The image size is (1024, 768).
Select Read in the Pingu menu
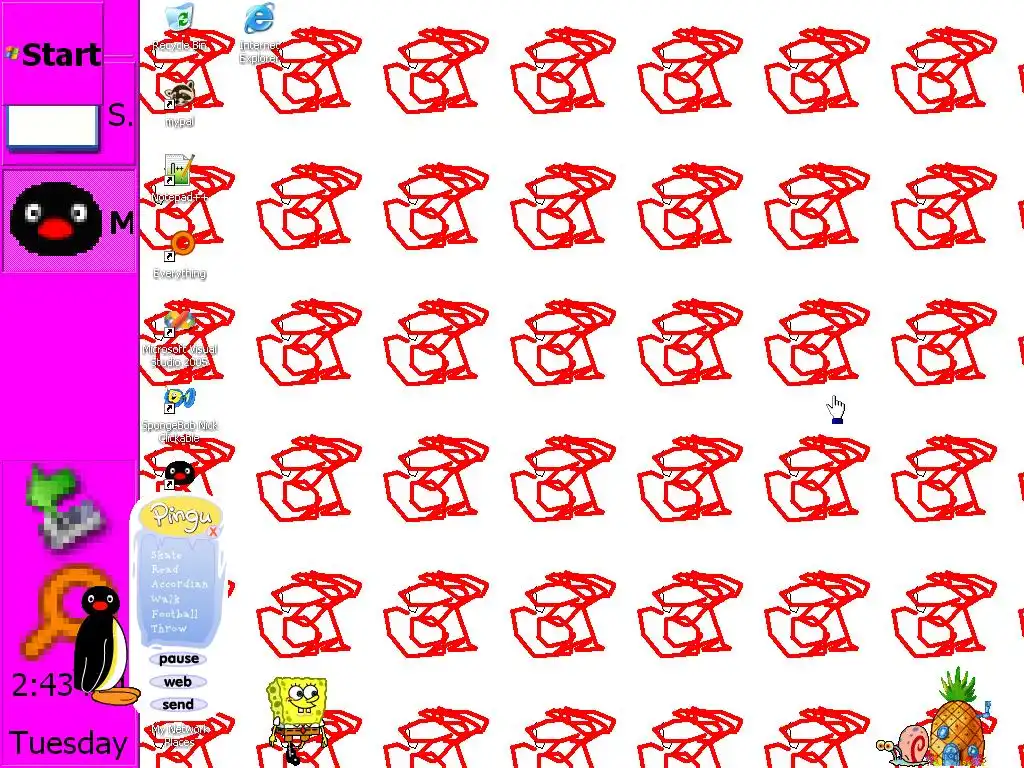point(164,569)
